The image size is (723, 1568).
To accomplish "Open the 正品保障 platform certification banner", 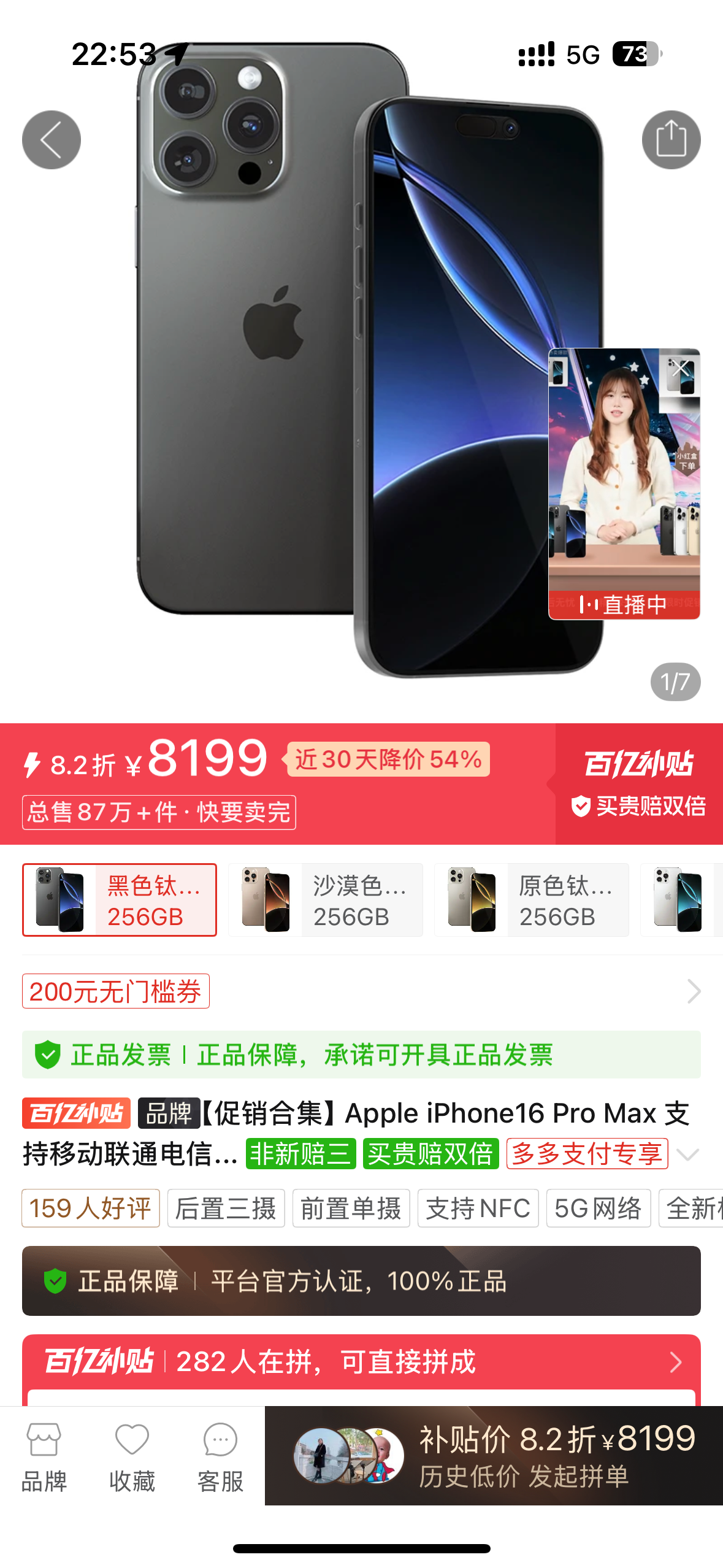I will (x=361, y=1281).
